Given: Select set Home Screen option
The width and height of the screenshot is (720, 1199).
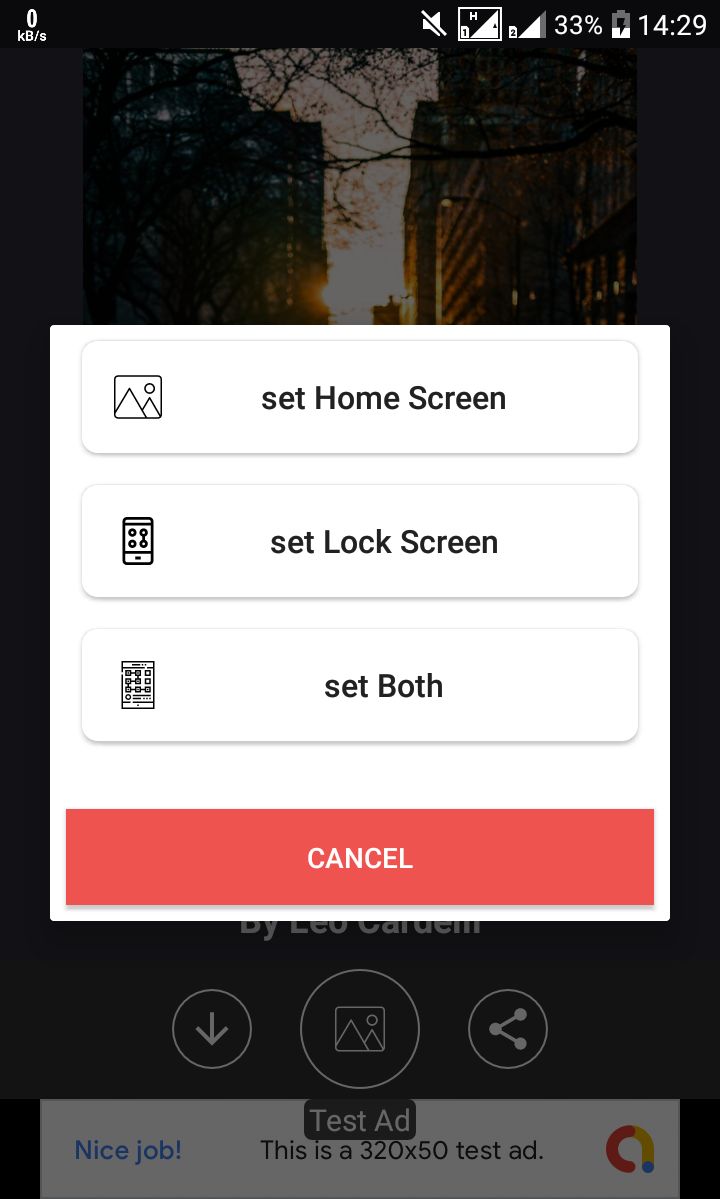Looking at the screenshot, I should (x=360, y=398).
